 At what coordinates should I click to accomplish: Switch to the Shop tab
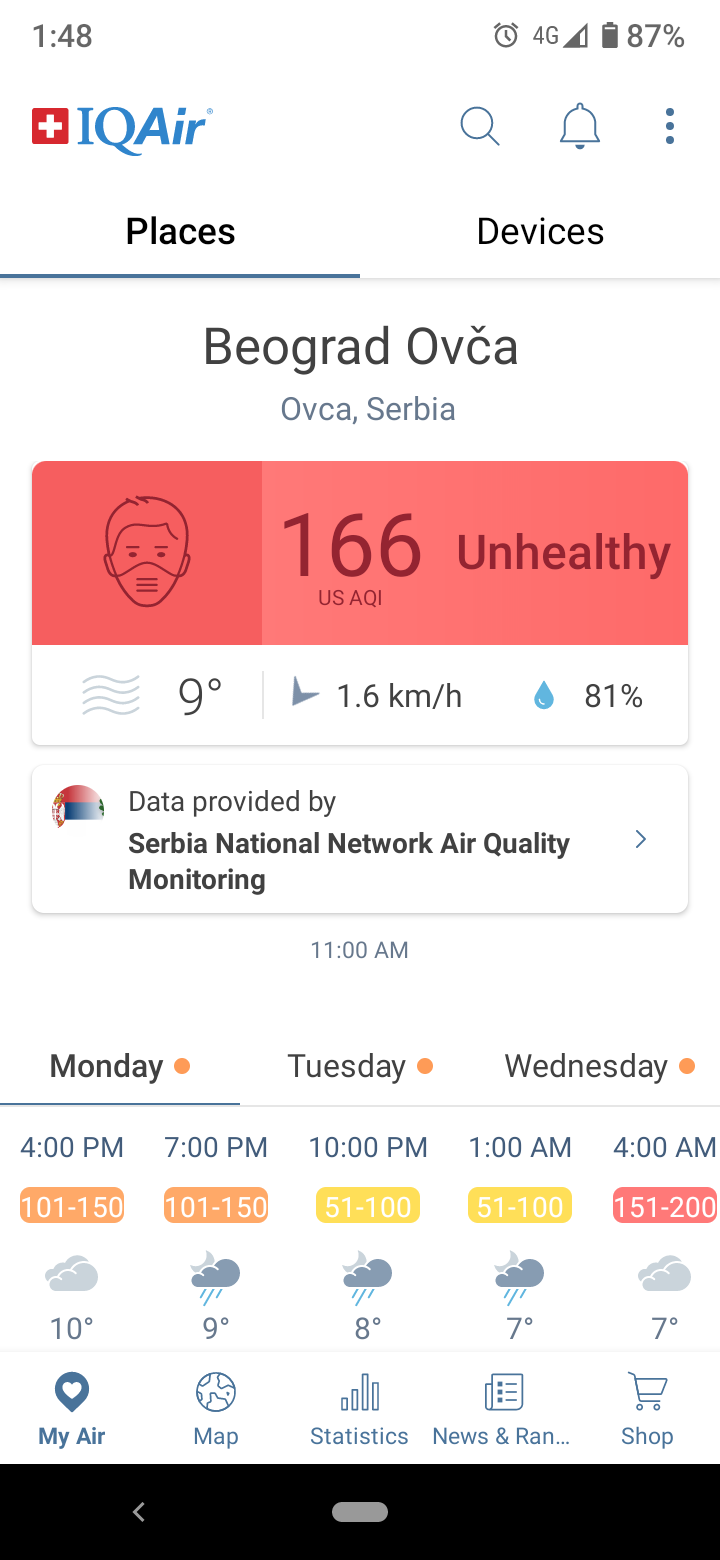647,1410
